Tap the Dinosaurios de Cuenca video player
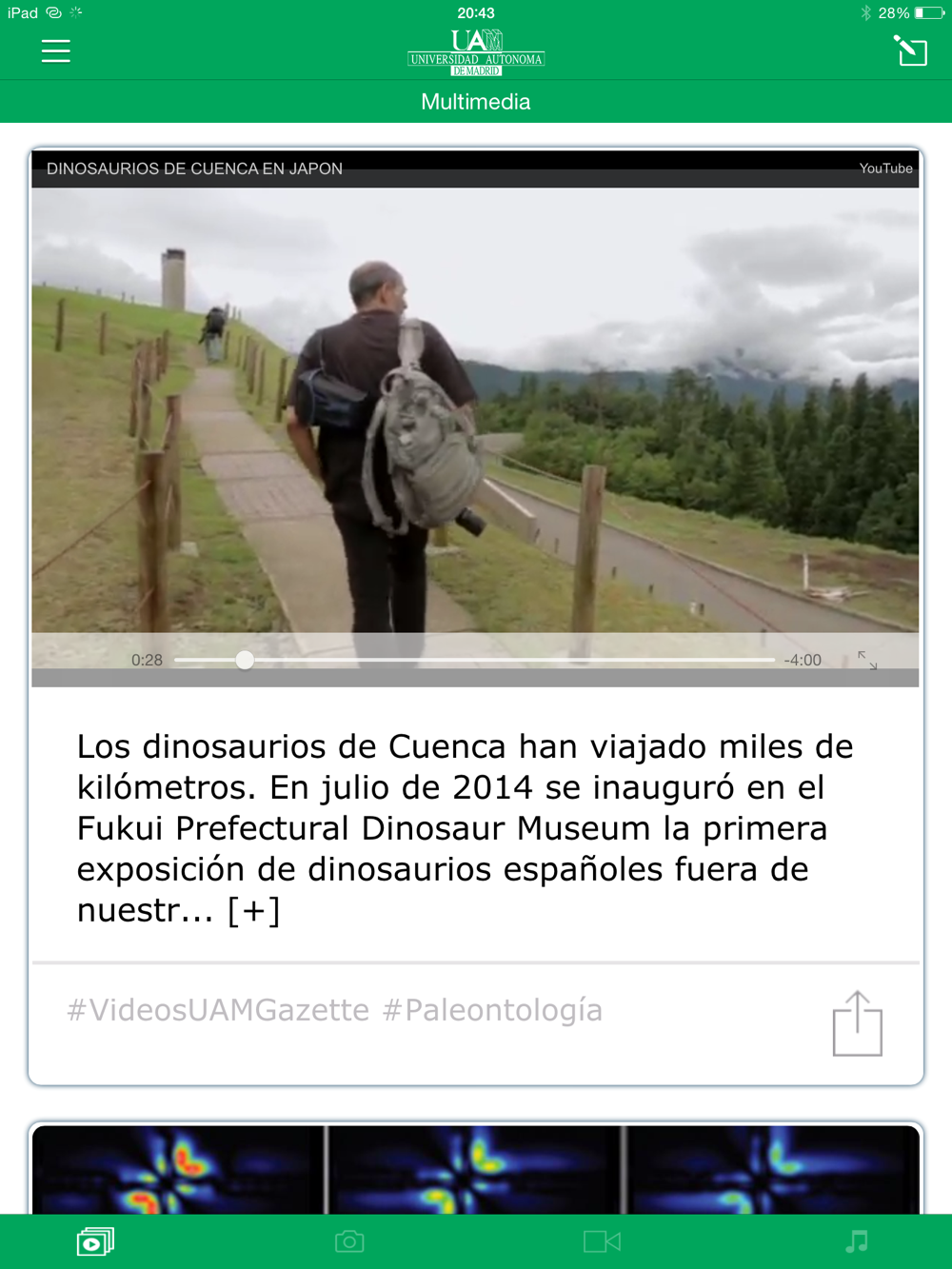952x1269 pixels. click(476, 409)
